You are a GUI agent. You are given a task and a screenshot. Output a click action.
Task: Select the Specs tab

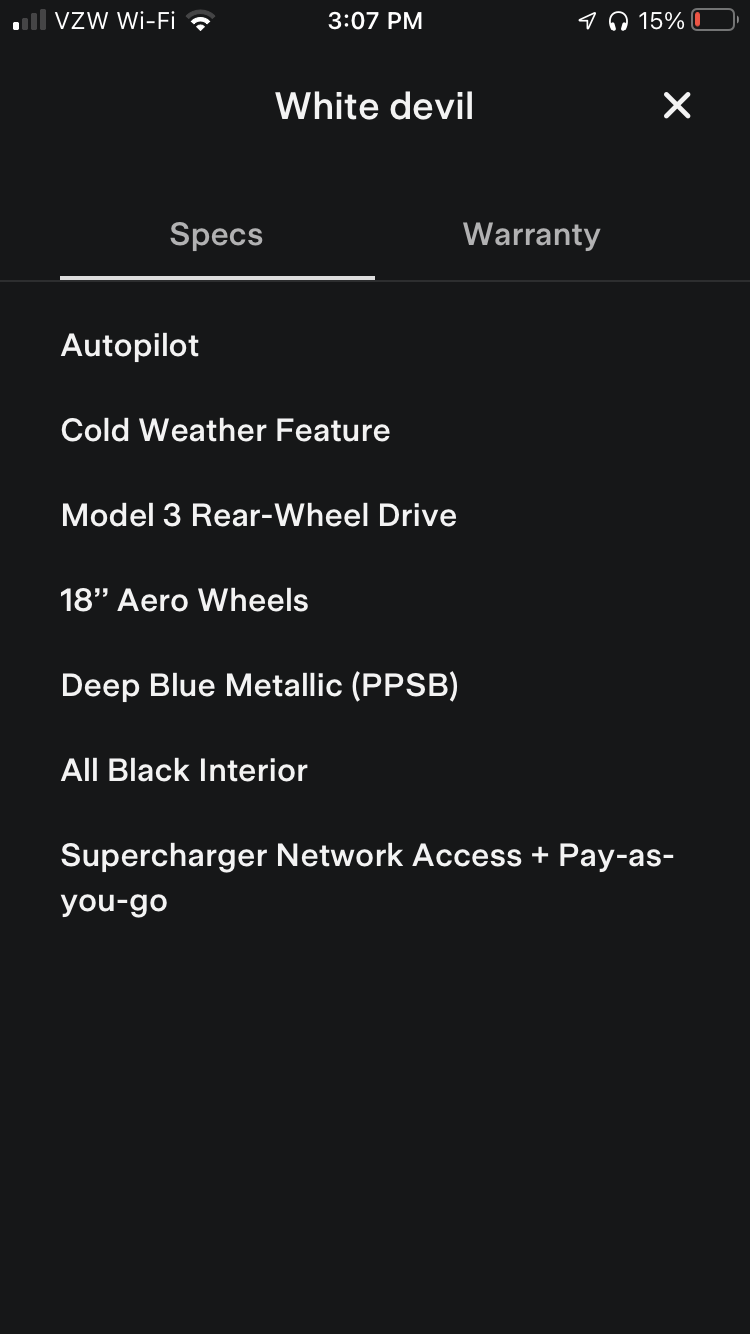(x=216, y=235)
